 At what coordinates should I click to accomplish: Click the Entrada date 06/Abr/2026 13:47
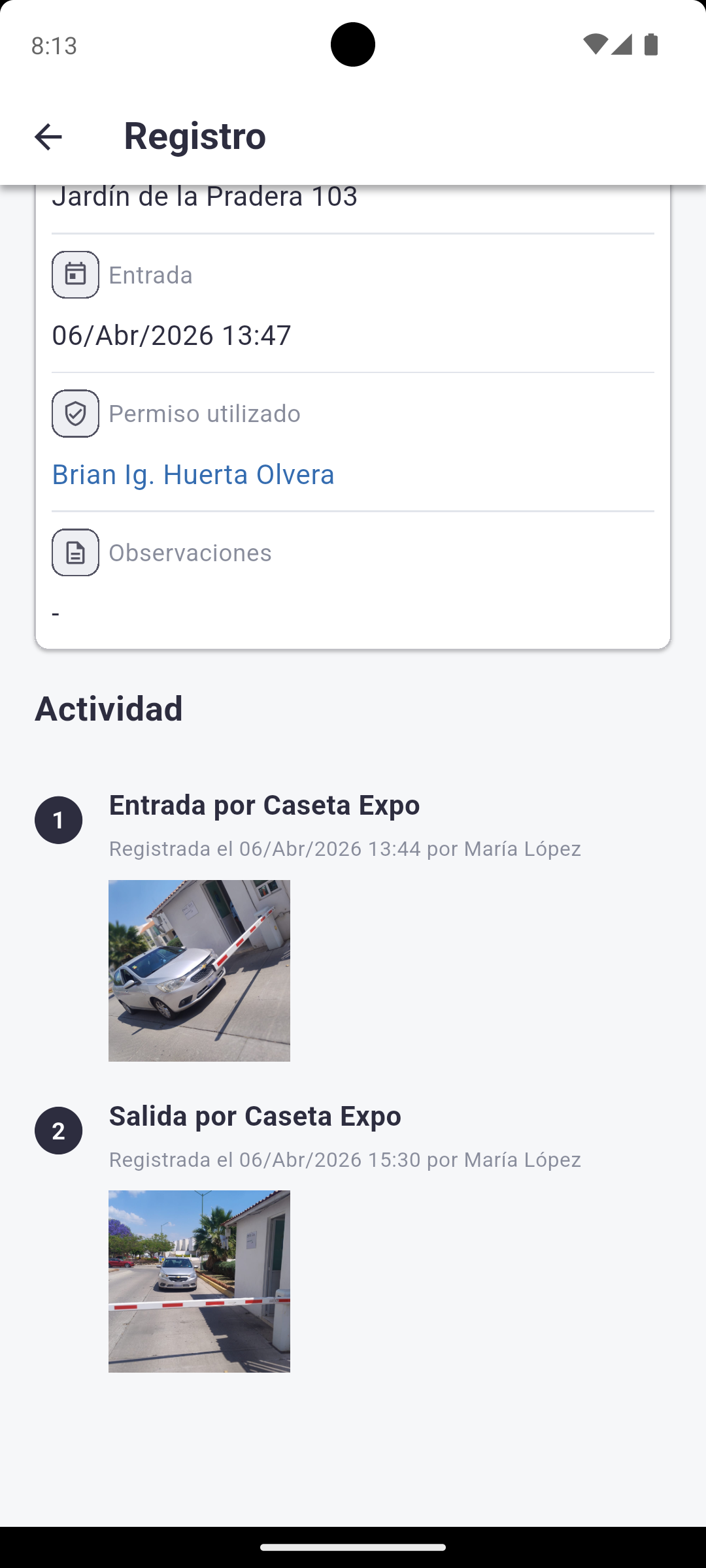pyautogui.click(x=171, y=336)
